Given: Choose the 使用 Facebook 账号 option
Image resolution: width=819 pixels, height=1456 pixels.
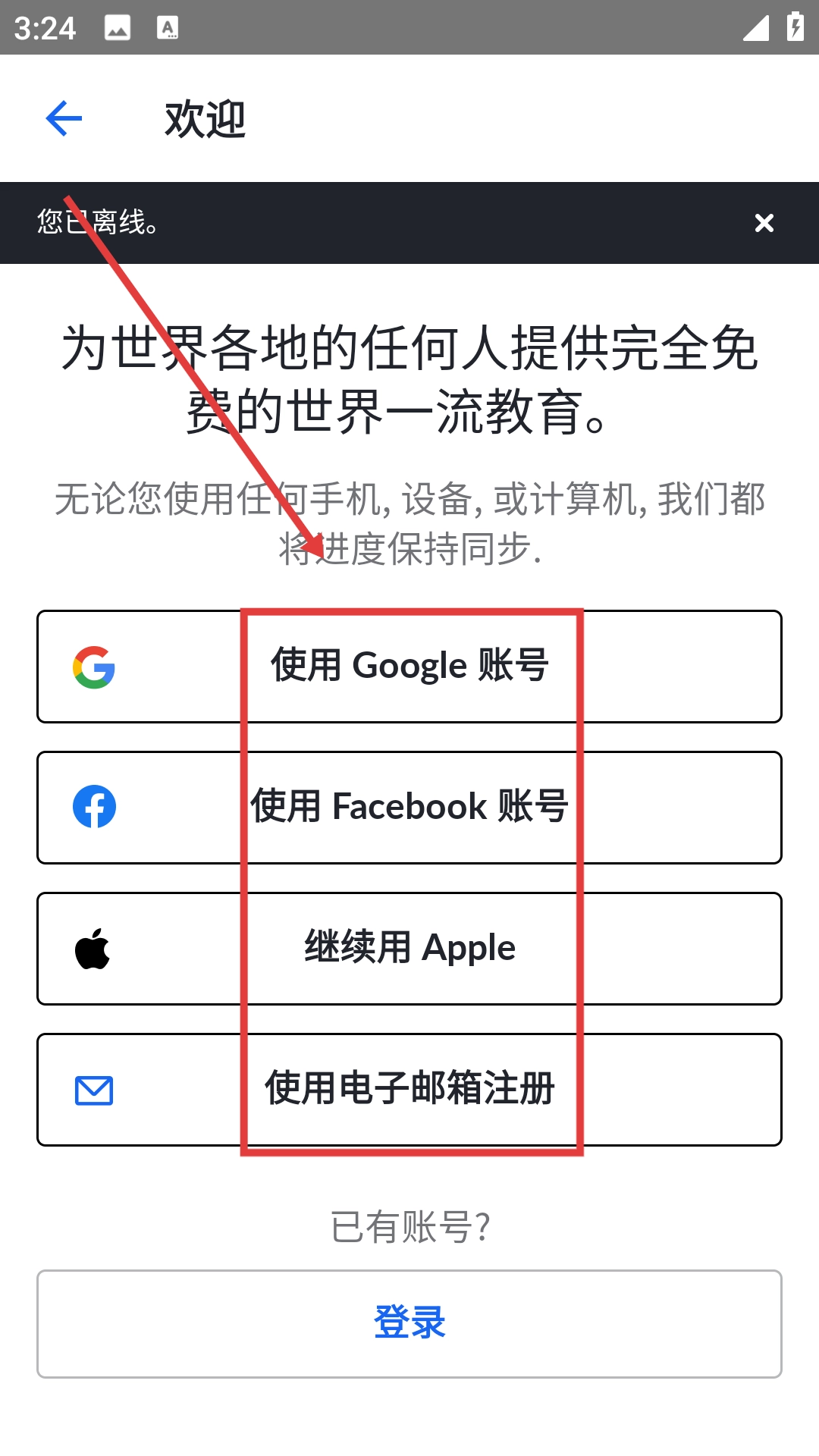Looking at the screenshot, I should pos(409,808).
